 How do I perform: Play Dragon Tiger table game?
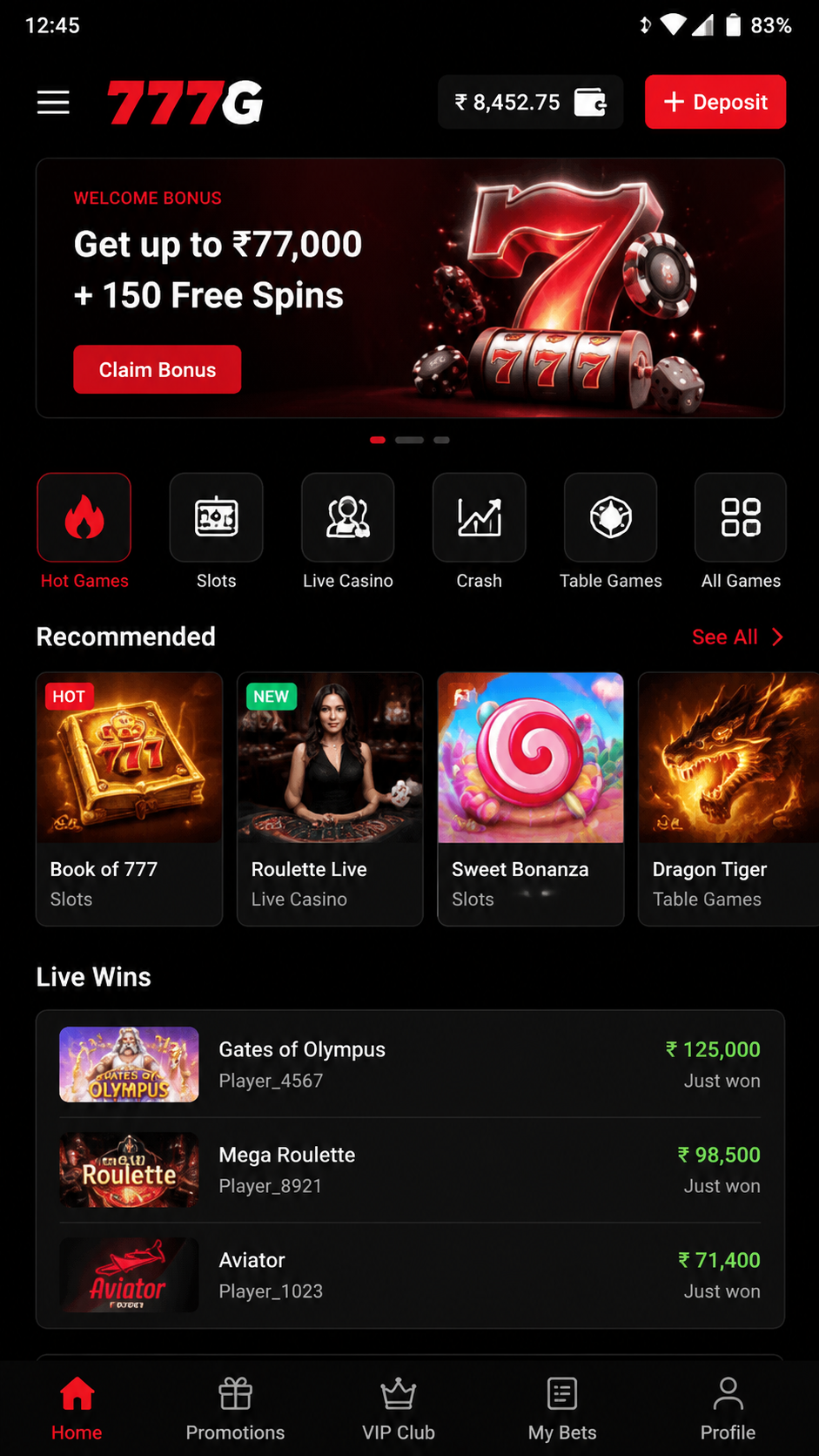[x=728, y=799]
